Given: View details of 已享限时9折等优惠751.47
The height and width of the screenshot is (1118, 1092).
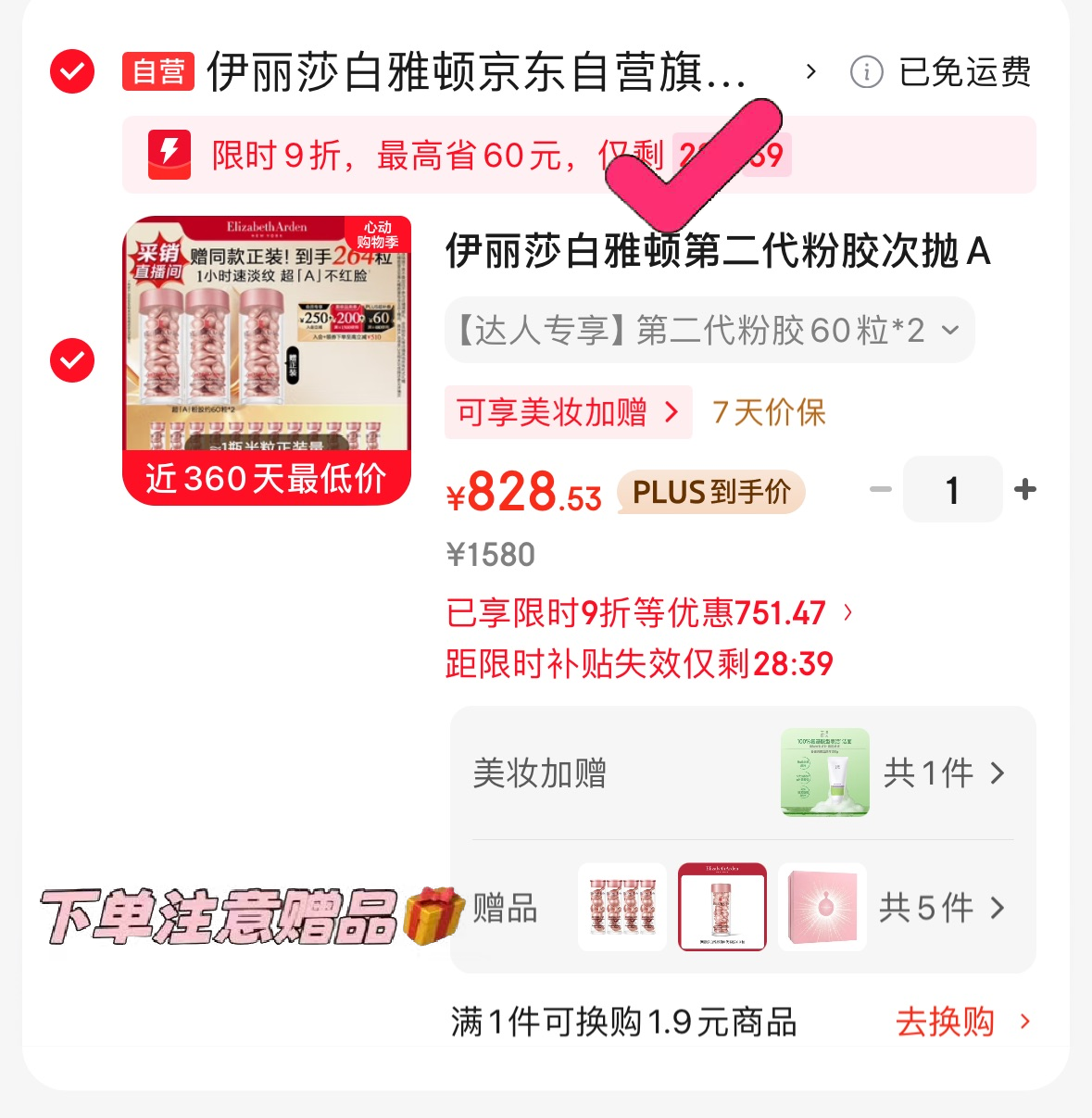Looking at the screenshot, I should click(649, 612).
